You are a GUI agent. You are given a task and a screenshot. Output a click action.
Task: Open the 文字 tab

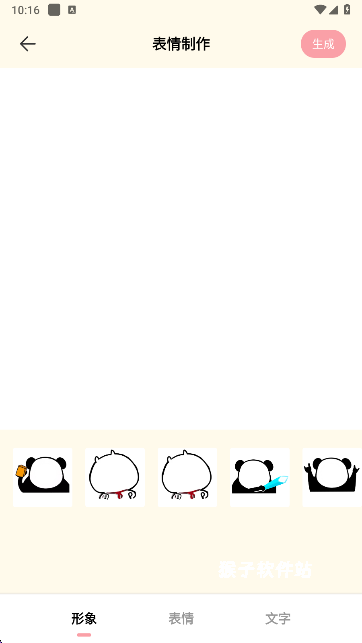278,618
